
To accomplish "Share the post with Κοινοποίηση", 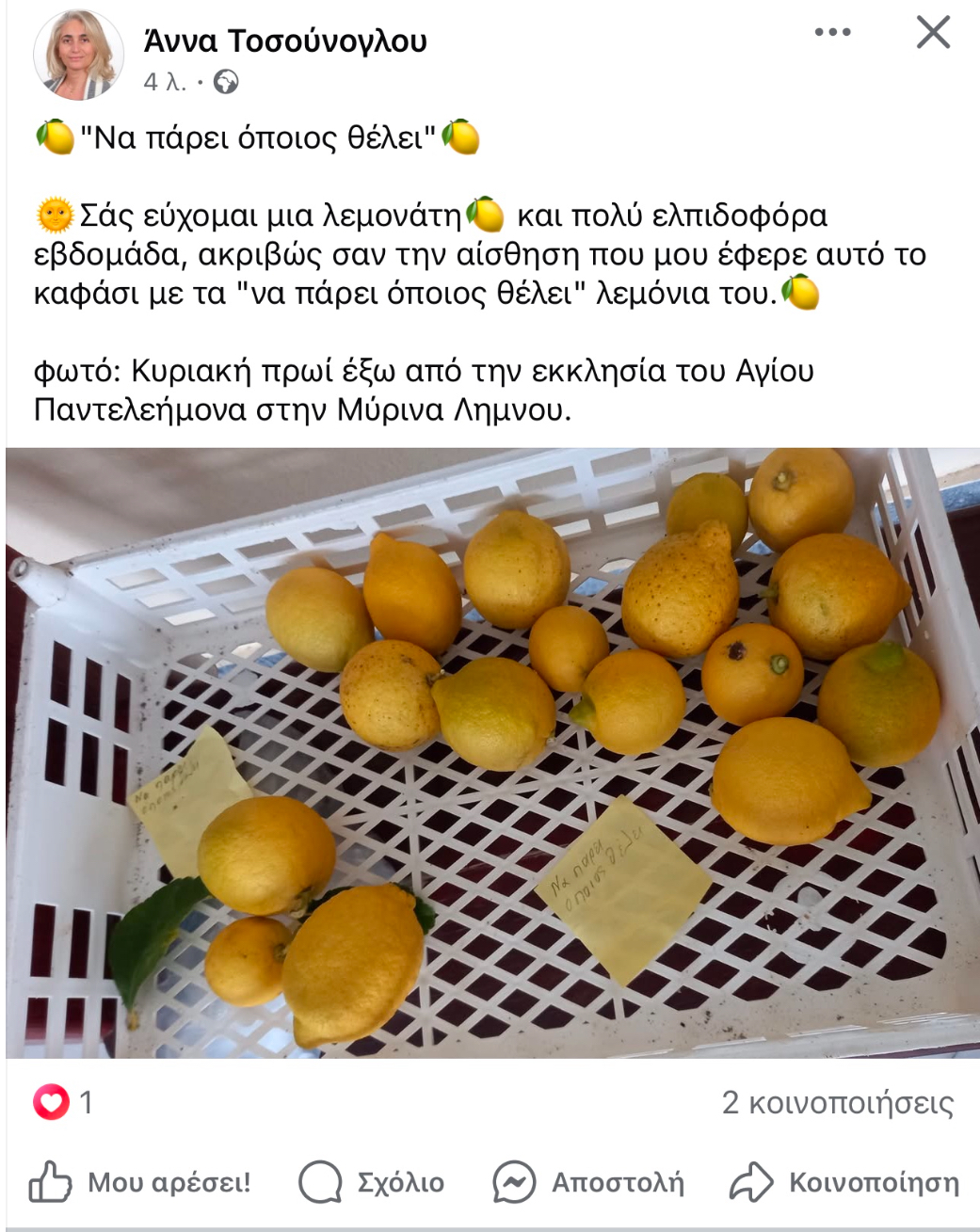I will pyautogui.click(x=845, y=1182).
